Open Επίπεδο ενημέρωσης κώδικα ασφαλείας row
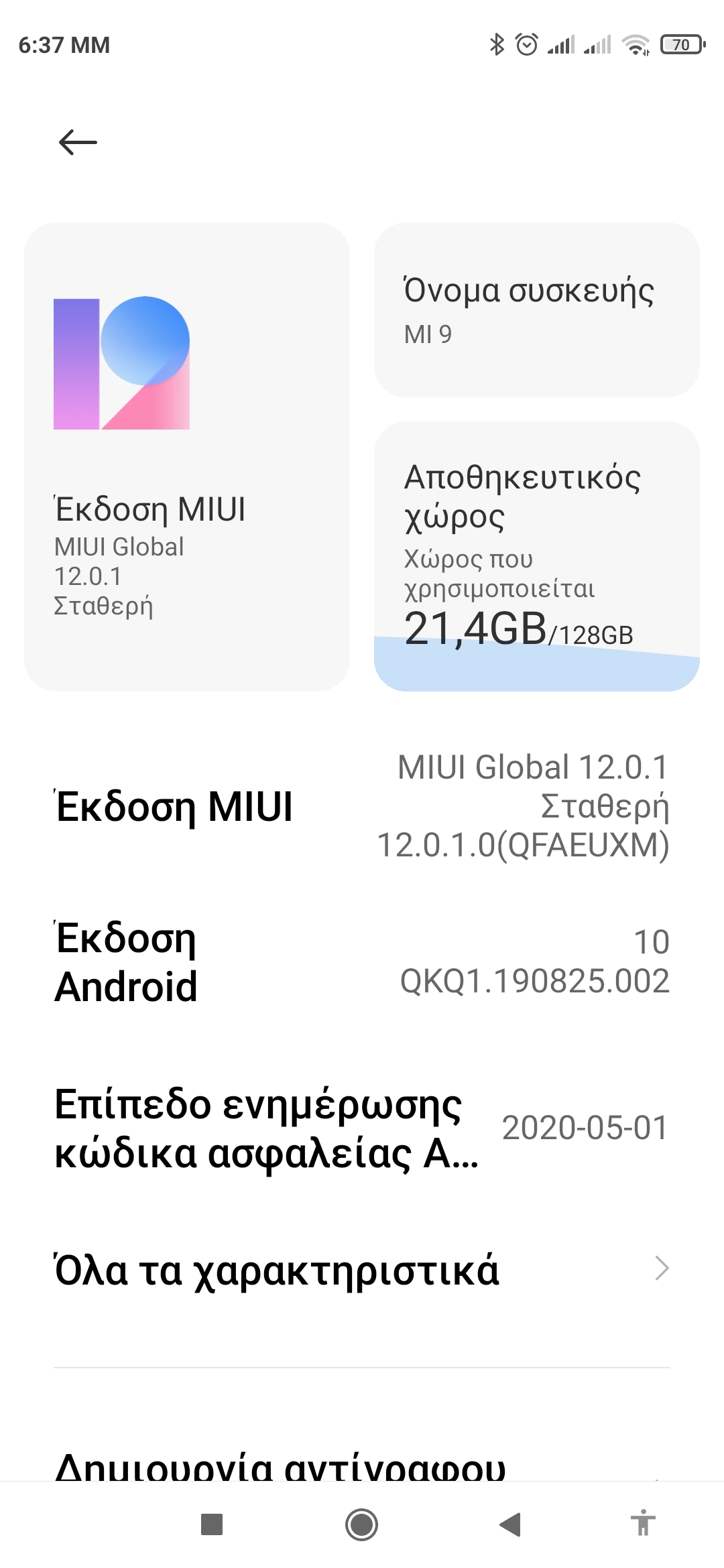 tap(362, 1128)
